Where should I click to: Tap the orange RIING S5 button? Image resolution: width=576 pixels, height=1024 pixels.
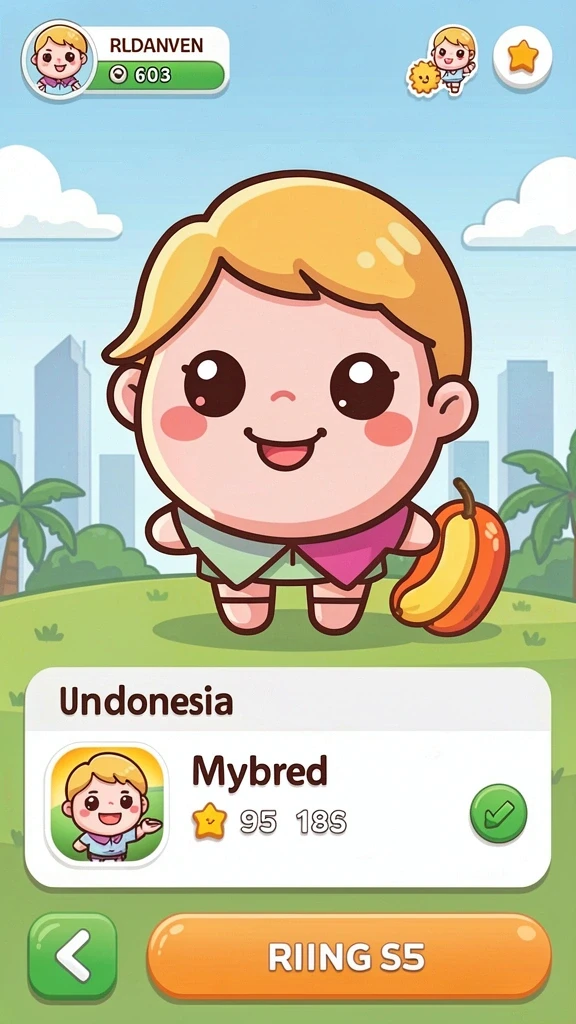[349, 957]
